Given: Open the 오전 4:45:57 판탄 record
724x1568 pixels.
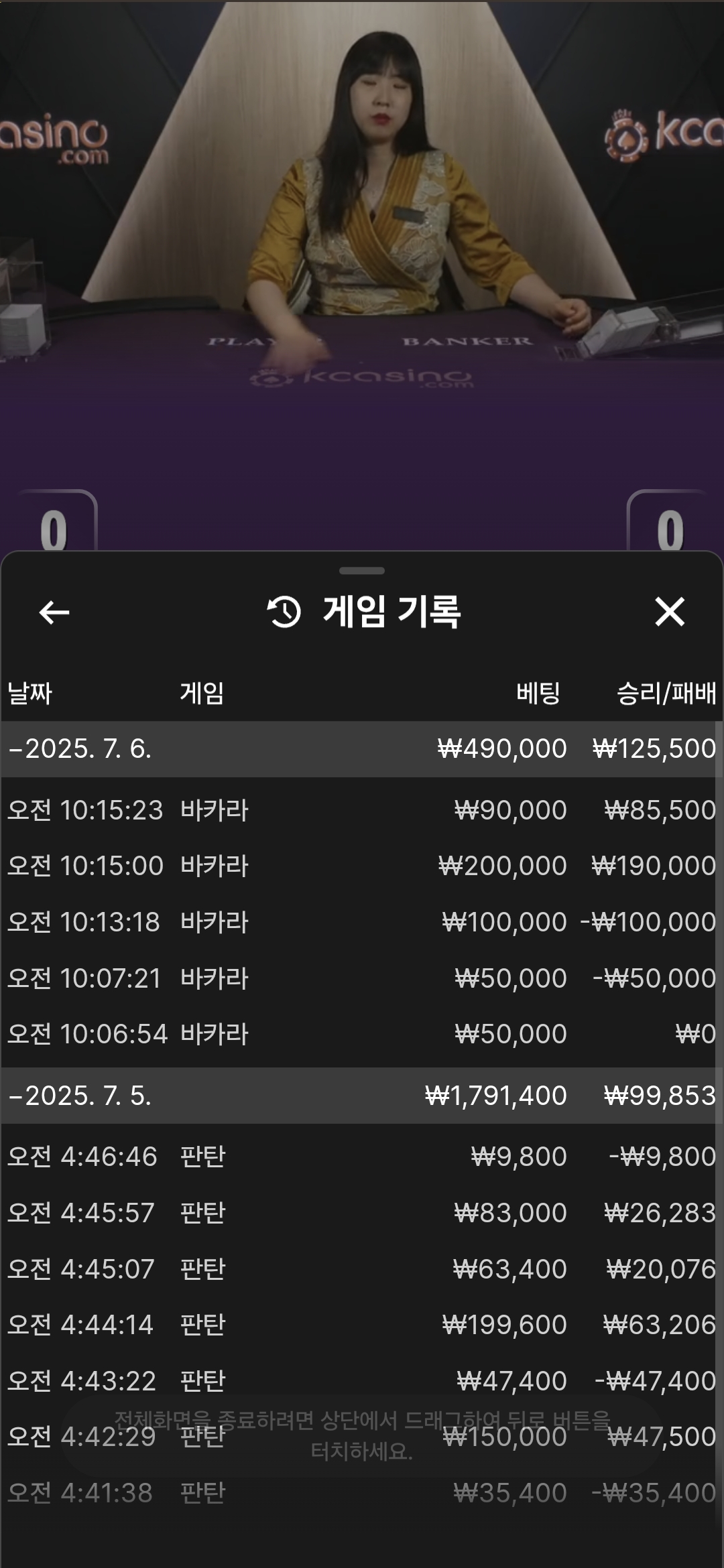Looking at the screenshot, I should pyautogui.click(x=362, y=1213).
